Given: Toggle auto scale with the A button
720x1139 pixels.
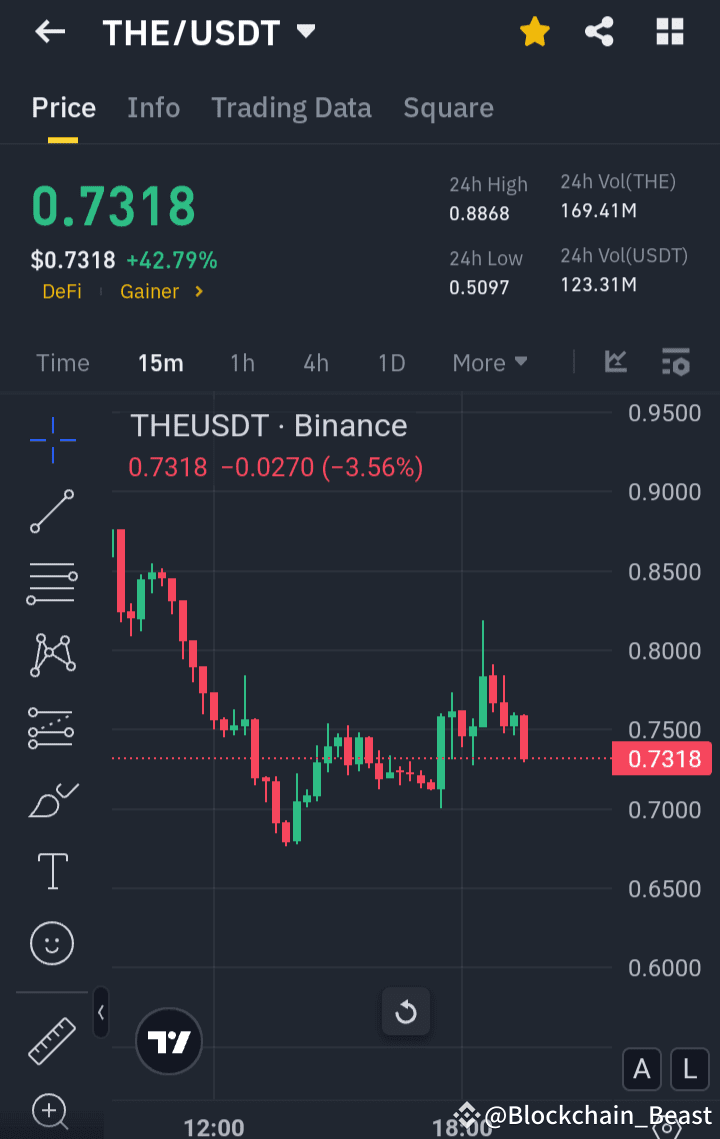Looking at the screenshot, I should tap(642, 1069).
